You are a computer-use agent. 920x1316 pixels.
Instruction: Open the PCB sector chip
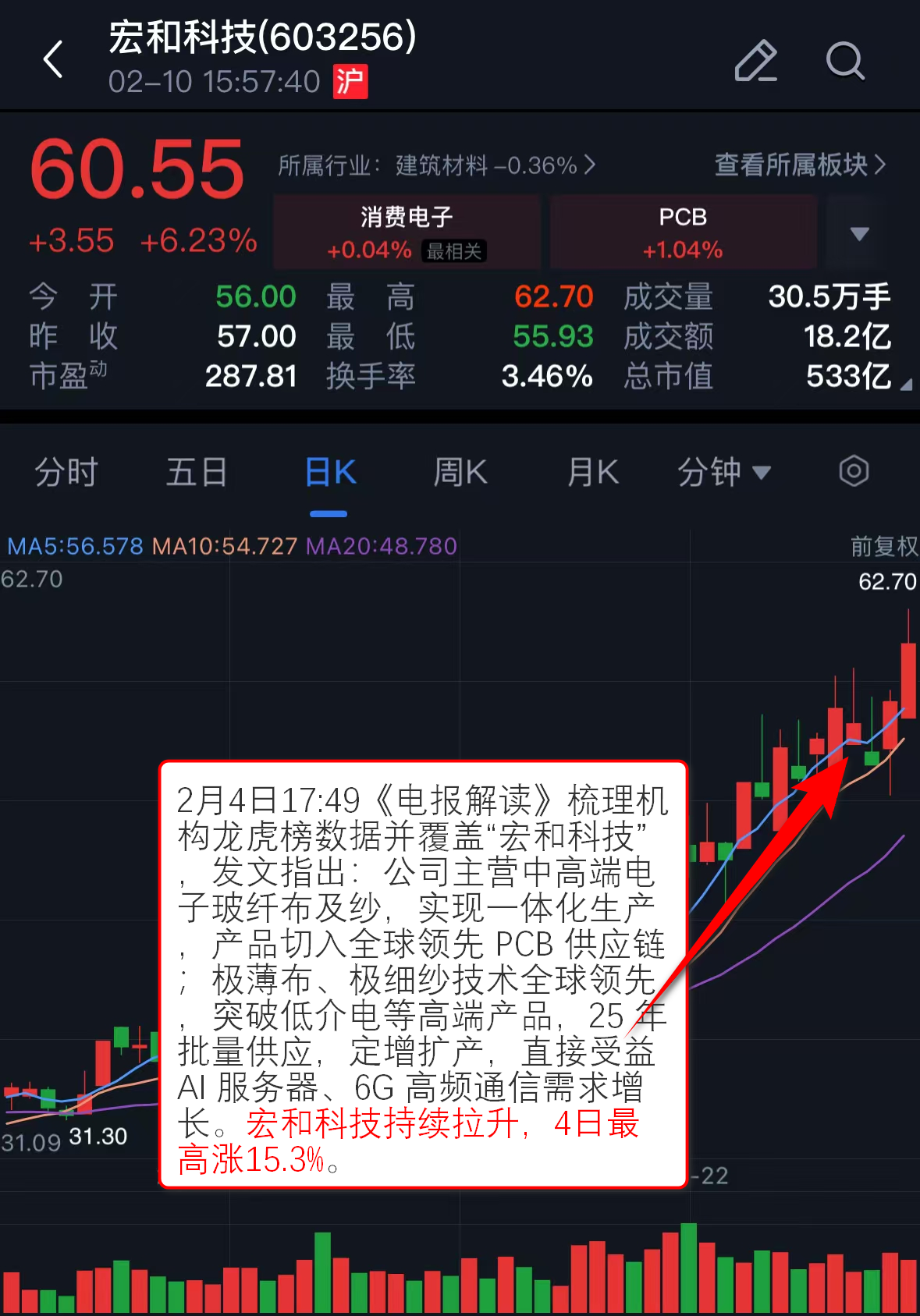[x=683, y=232]
